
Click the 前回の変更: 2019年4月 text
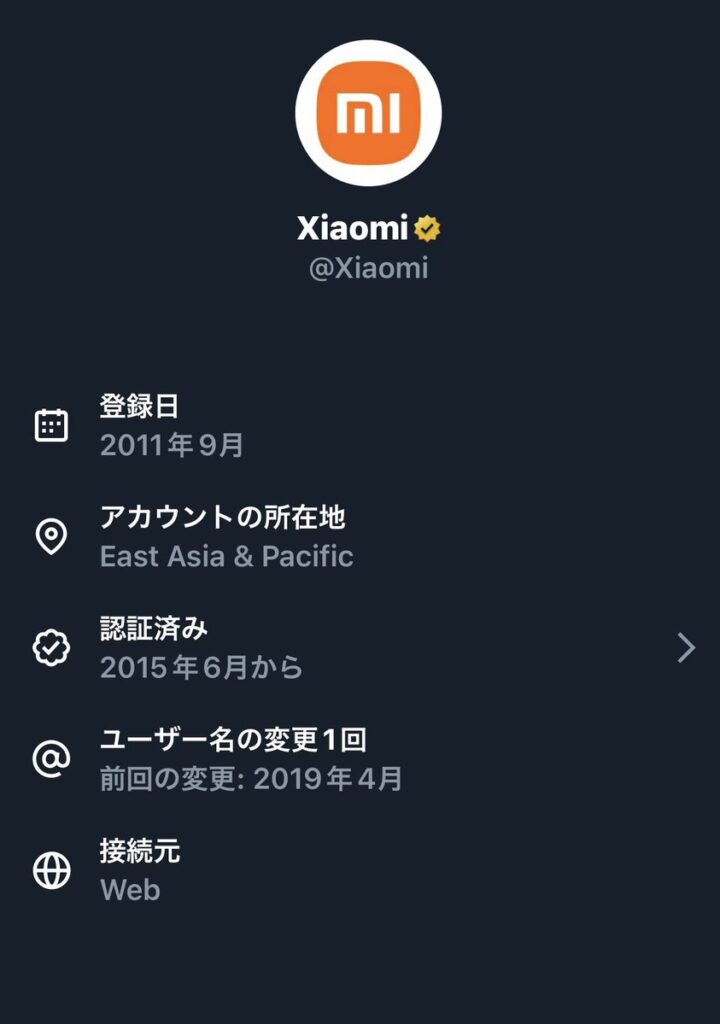tap(252, 781)
